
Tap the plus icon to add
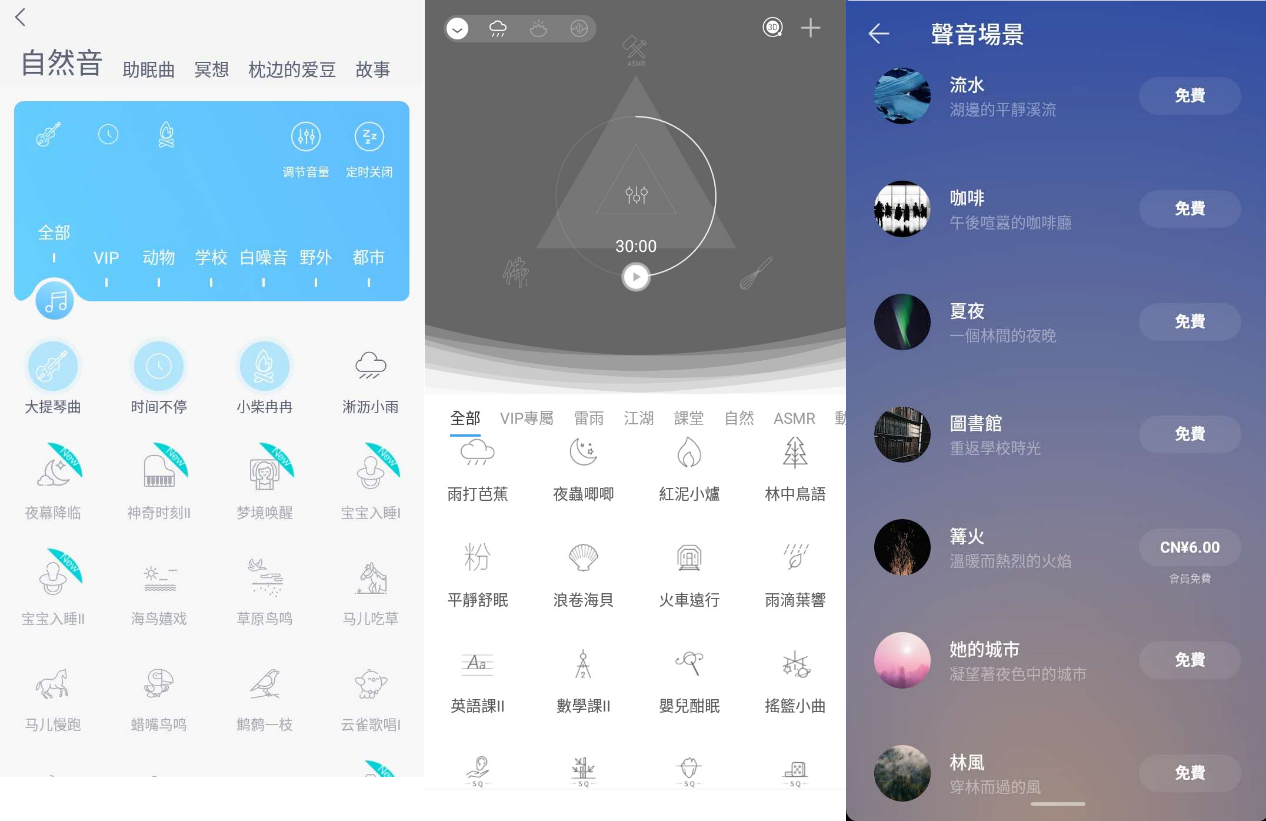pos(810,28)
